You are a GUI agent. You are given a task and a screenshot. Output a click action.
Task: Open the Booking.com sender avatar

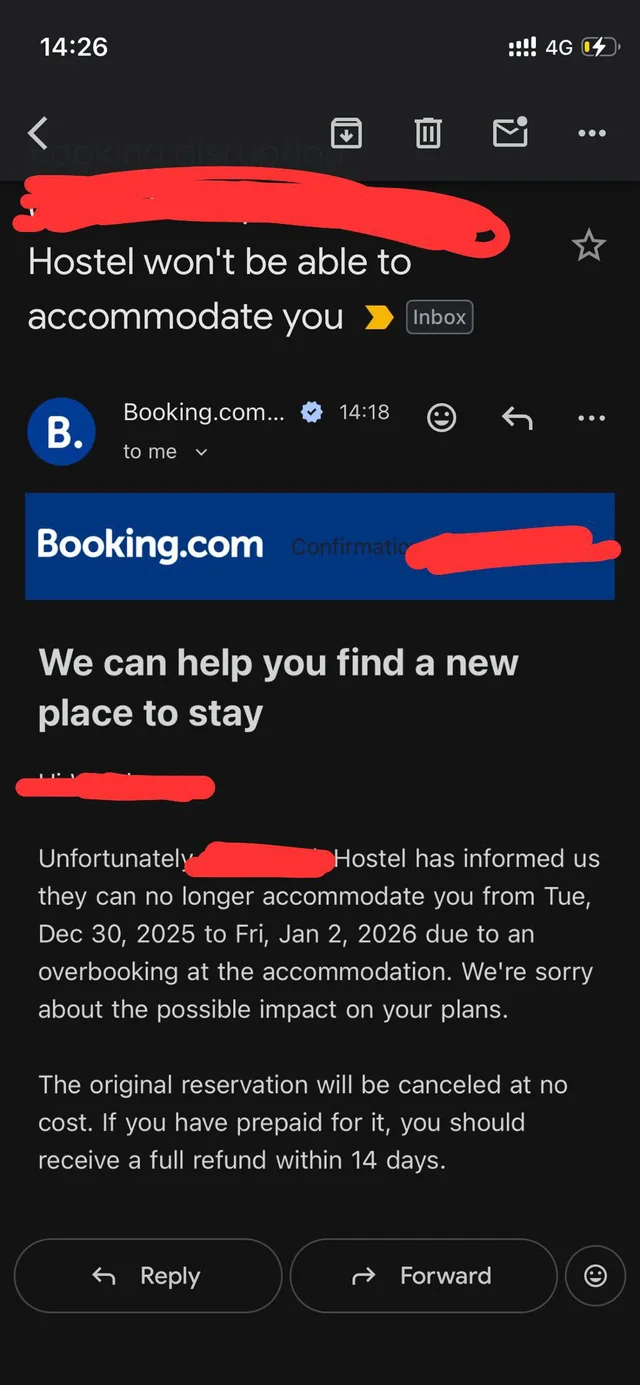pyautogui.click(x=62, y=431)
